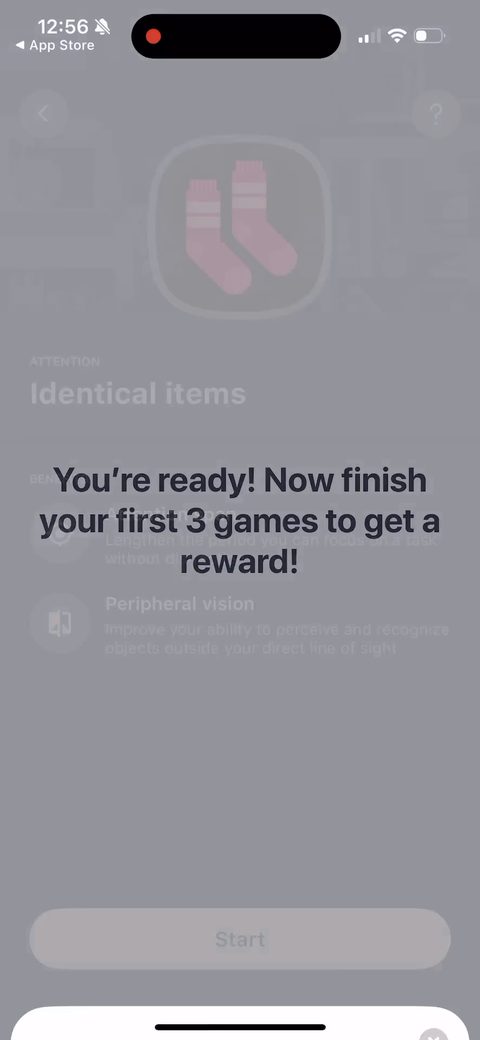480x1040 pixels.
Task: Close the bottom sheet
Action: coord(434,1033)
